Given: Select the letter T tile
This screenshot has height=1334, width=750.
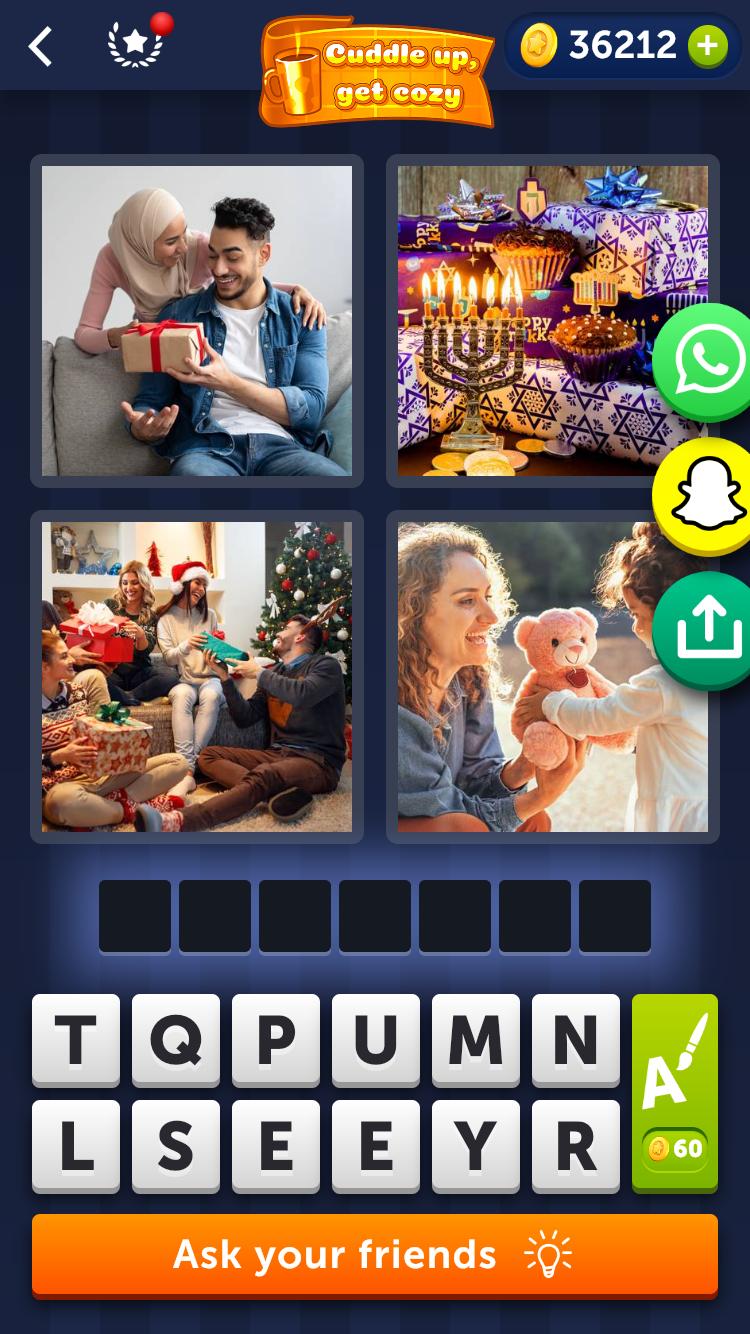Looking at the screenshot, I should coord(76,1040).
